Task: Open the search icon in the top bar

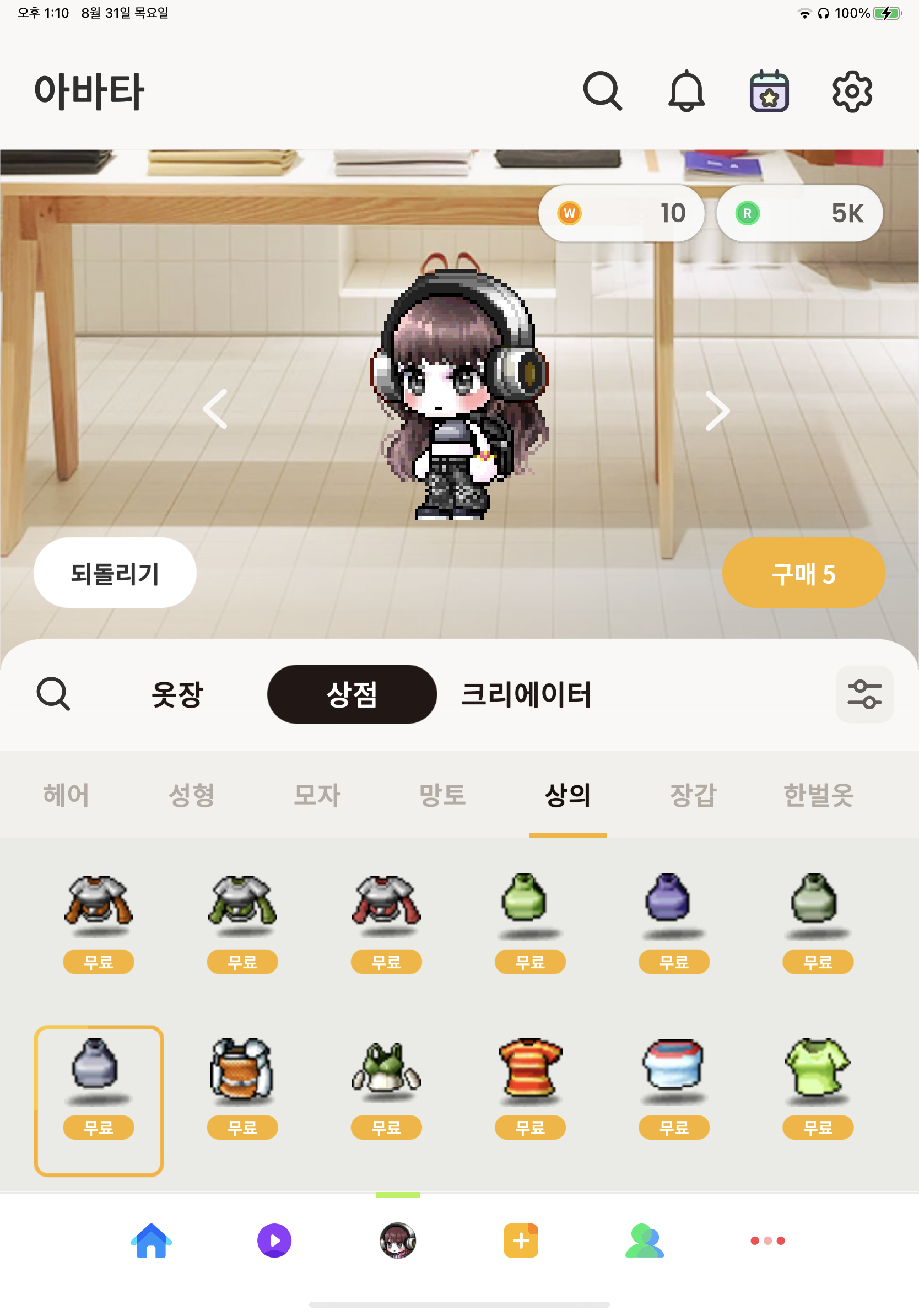Action: [602, 91]
